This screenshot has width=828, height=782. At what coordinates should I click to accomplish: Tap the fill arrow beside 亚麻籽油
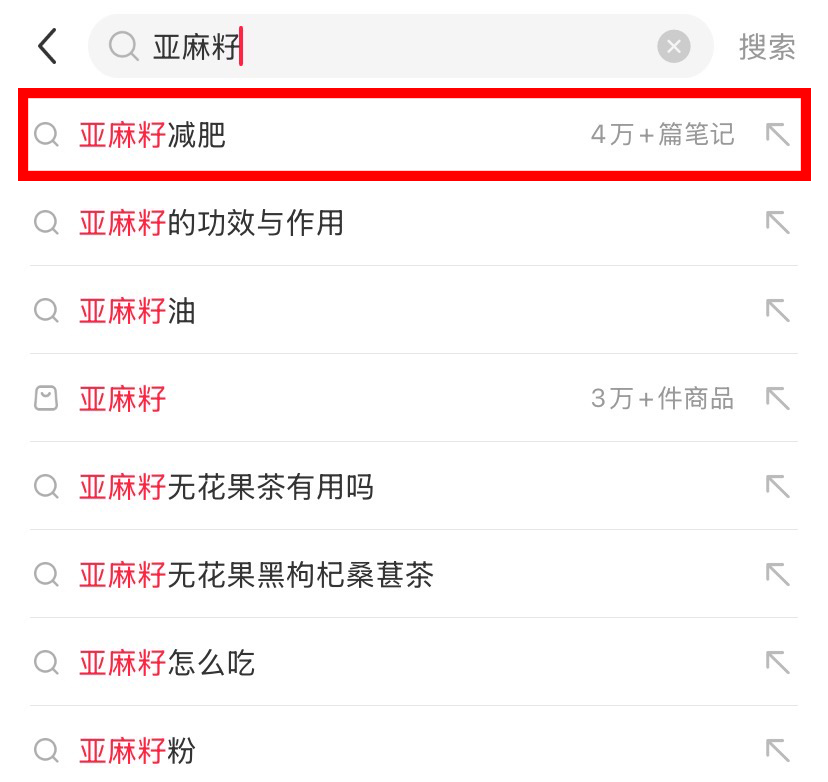(x=777, y=311)
